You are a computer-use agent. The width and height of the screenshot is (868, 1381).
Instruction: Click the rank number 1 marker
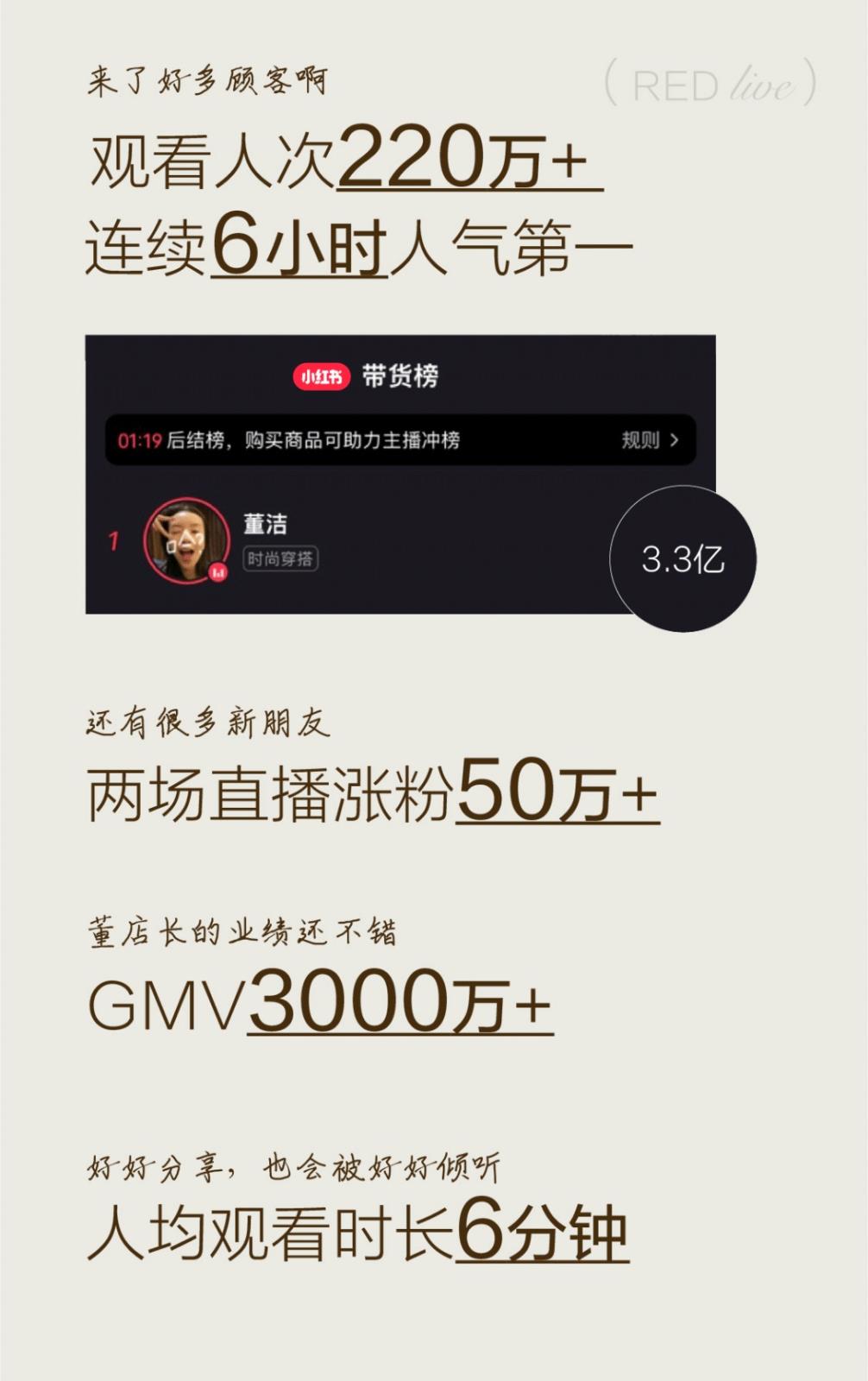(113, 540)
